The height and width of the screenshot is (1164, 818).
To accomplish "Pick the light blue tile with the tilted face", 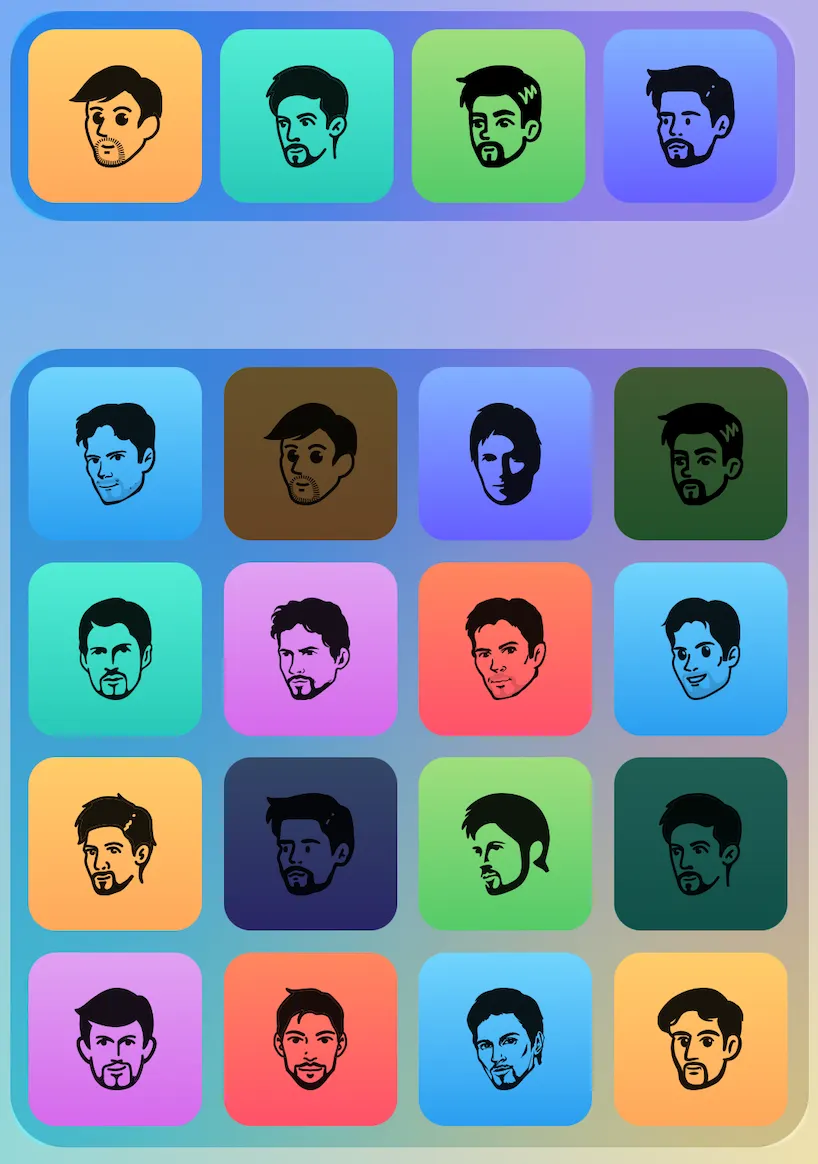I will tap(115, 453).
